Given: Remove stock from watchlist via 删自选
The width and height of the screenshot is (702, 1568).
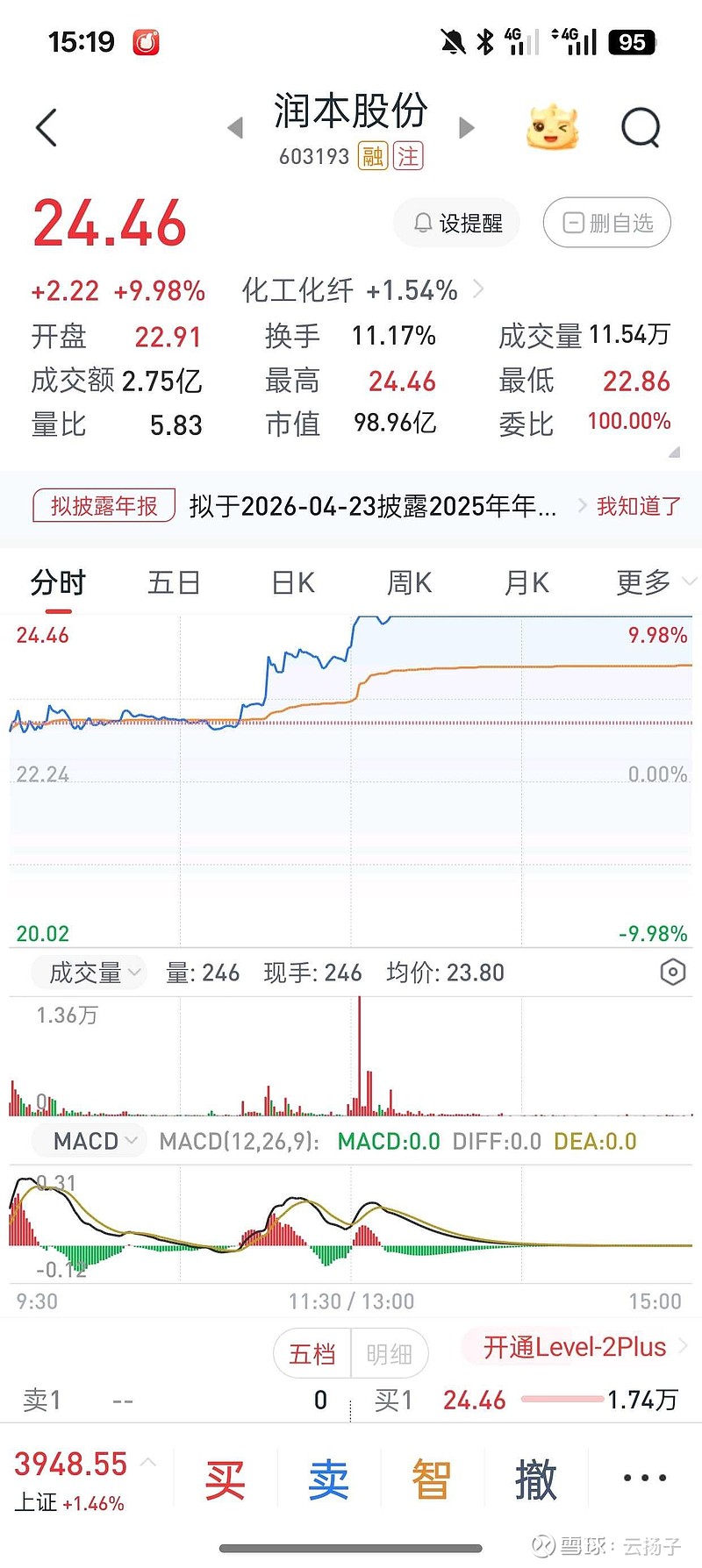Looking at the screenshot, I should click(x=606, y=223).
